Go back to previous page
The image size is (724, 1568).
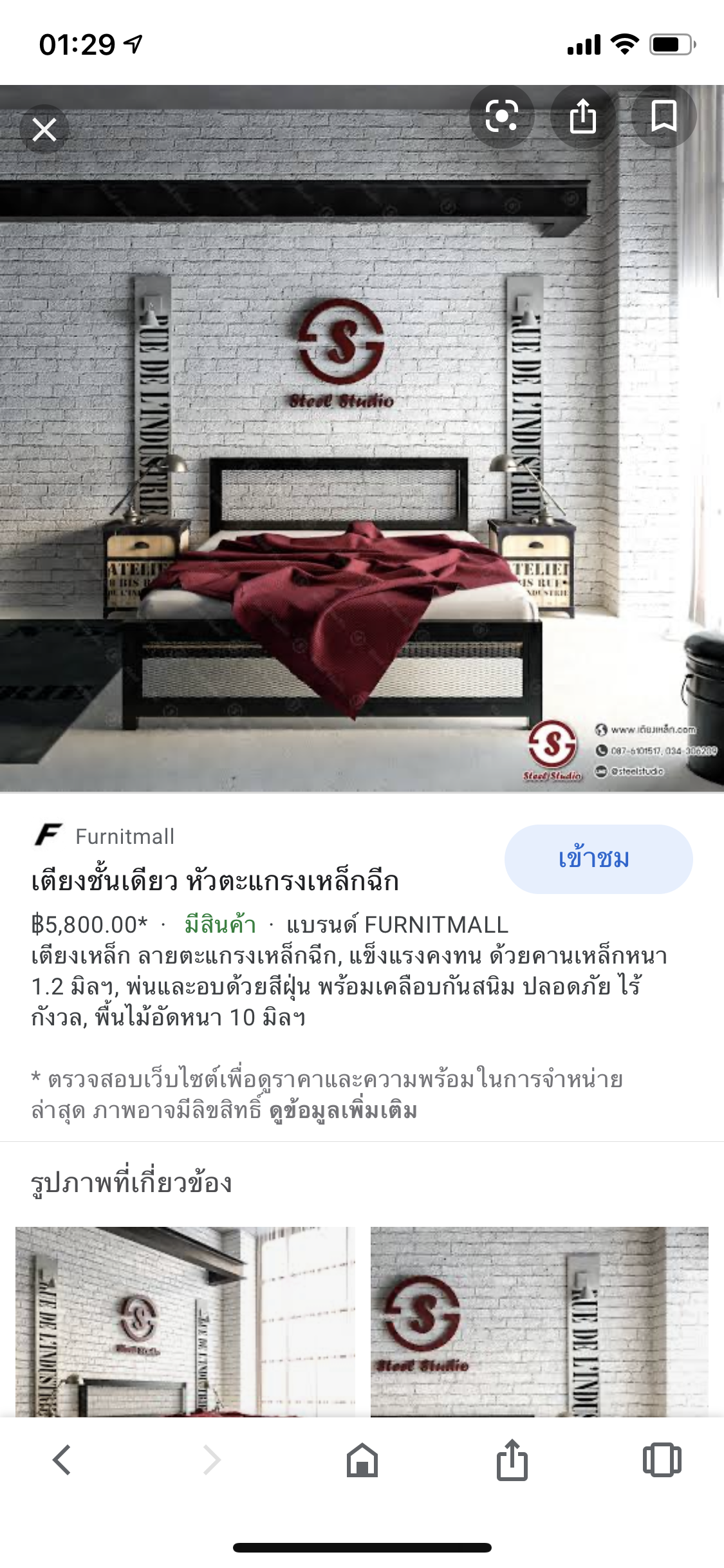(62, 1460)
